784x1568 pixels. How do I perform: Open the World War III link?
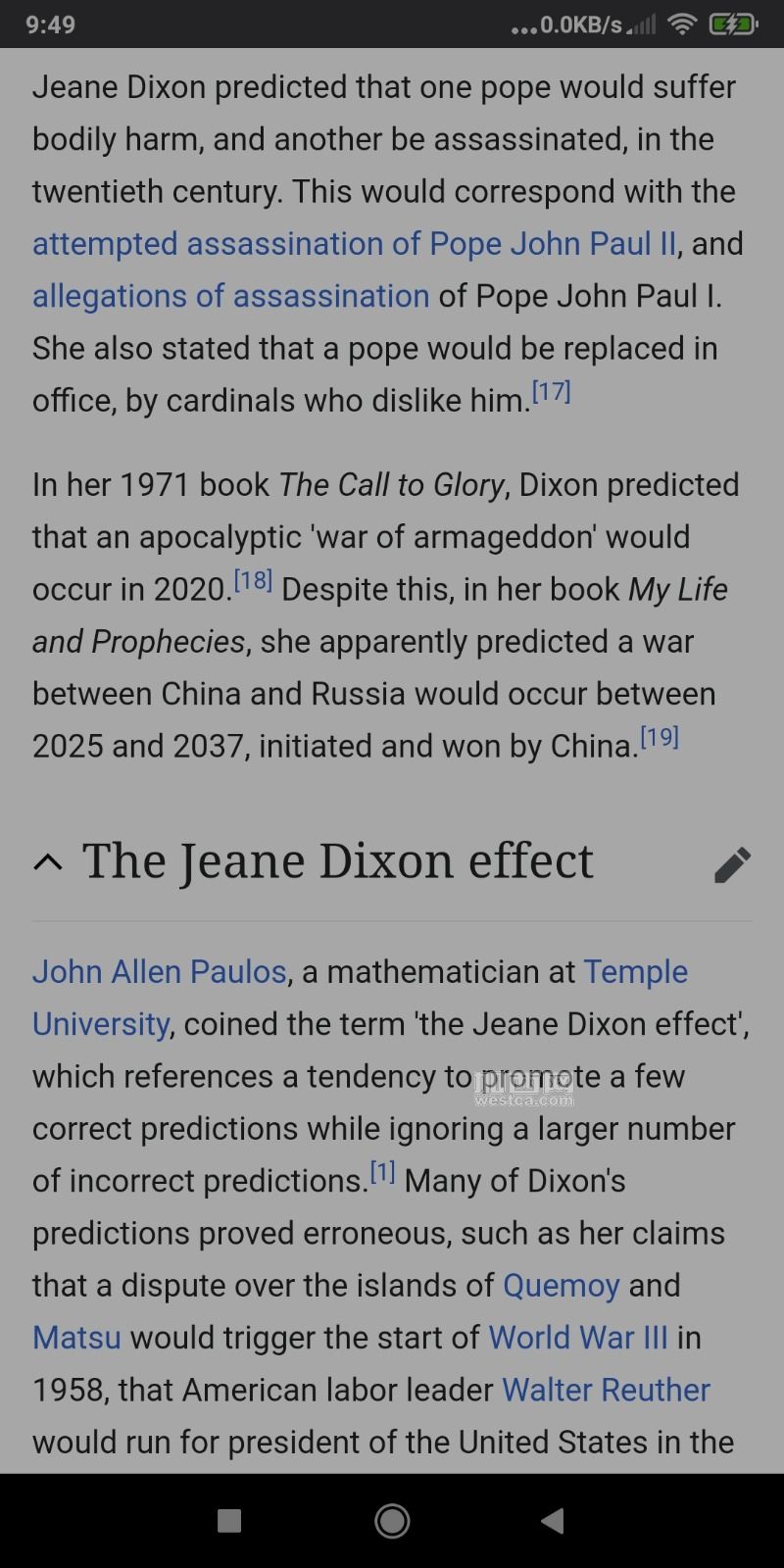(x=577, y=1338)
